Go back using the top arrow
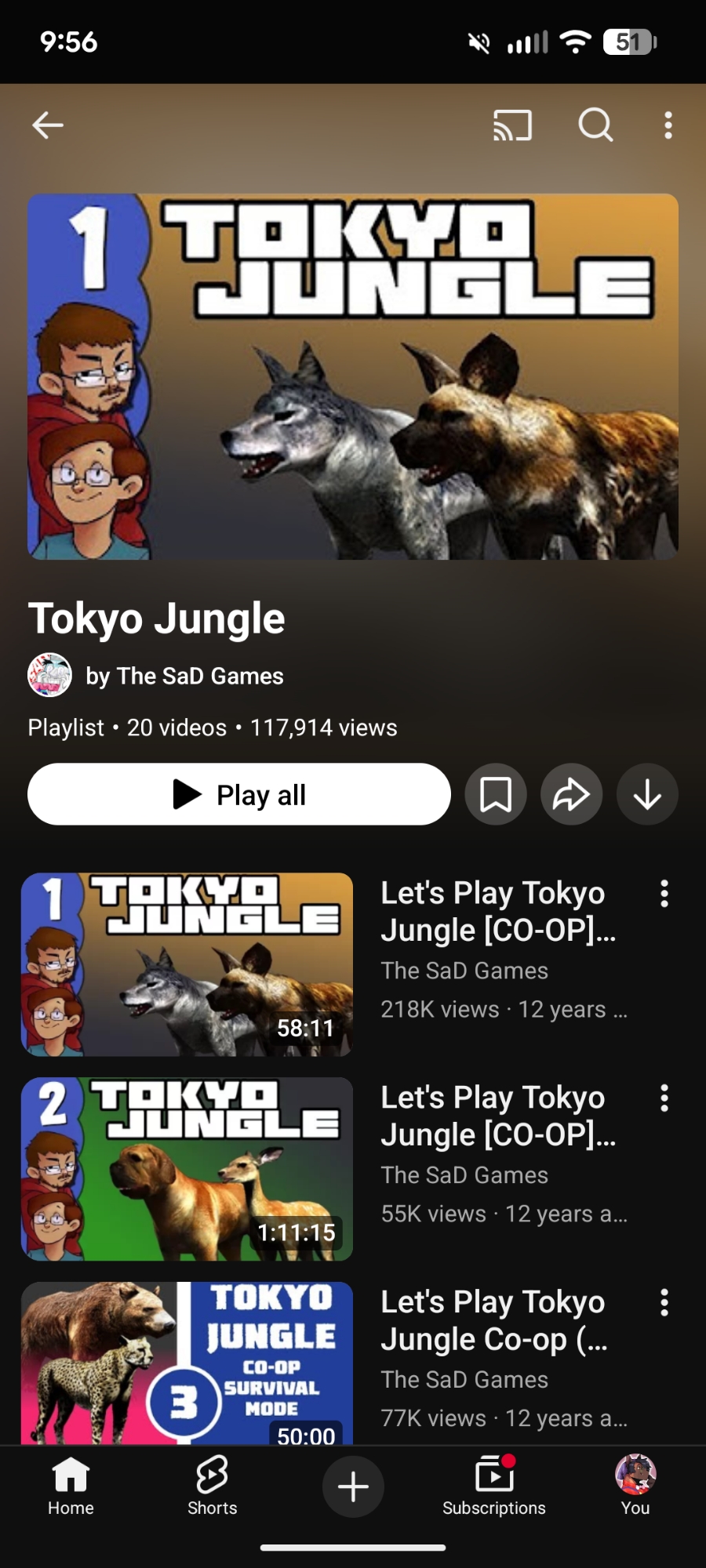This screenshot has height=1568, width=706. 48,125
